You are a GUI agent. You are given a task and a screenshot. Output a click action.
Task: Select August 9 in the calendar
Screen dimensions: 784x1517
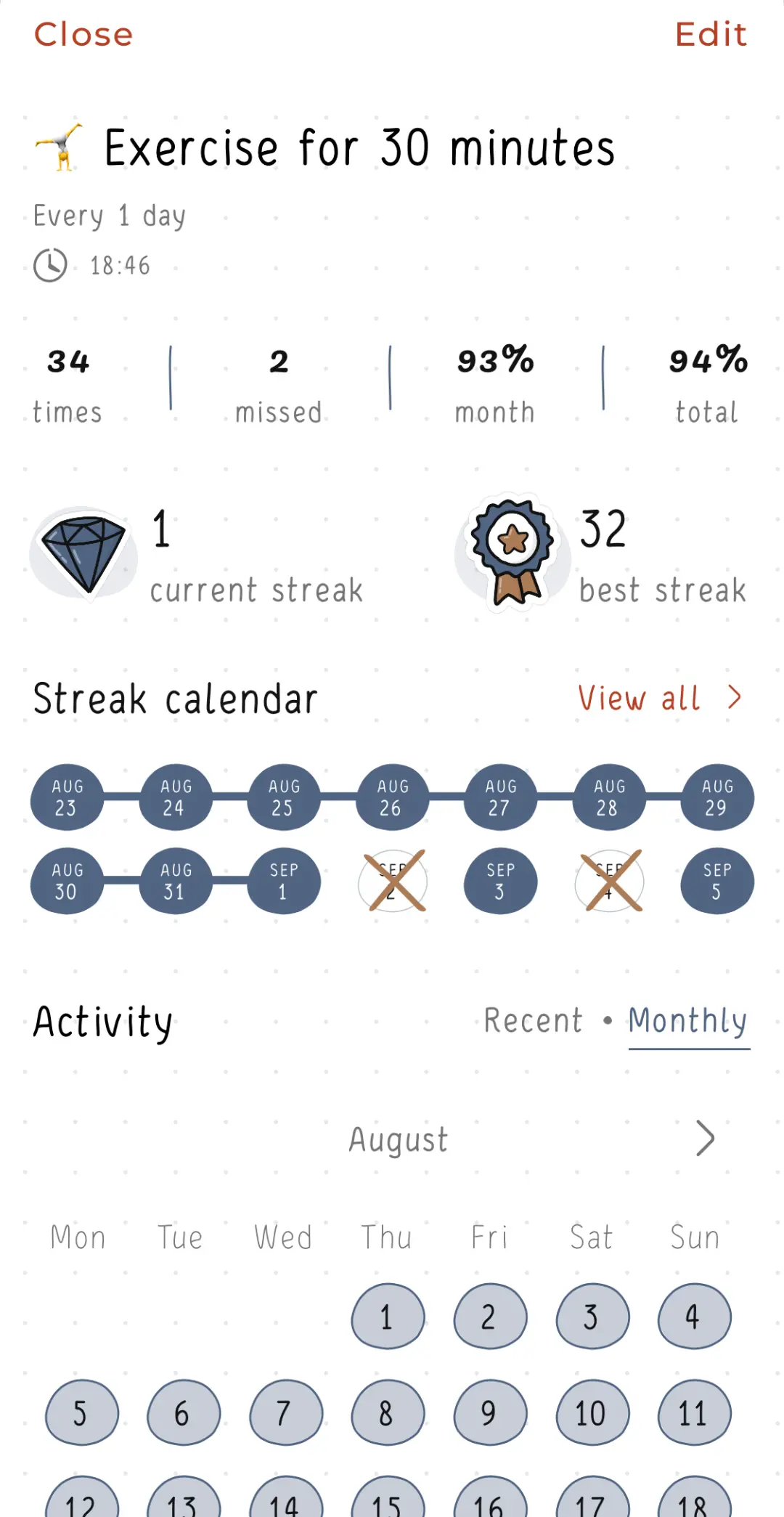[490, 1413]
